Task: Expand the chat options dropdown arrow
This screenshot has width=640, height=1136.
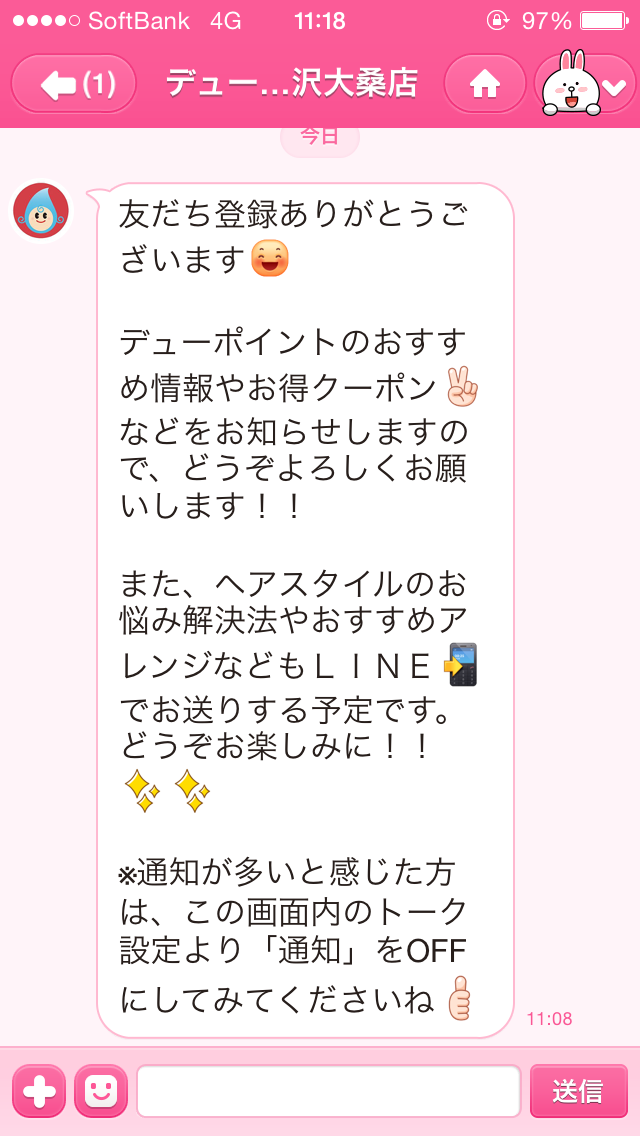Action: pyautogui.click(x=613, y=87)
